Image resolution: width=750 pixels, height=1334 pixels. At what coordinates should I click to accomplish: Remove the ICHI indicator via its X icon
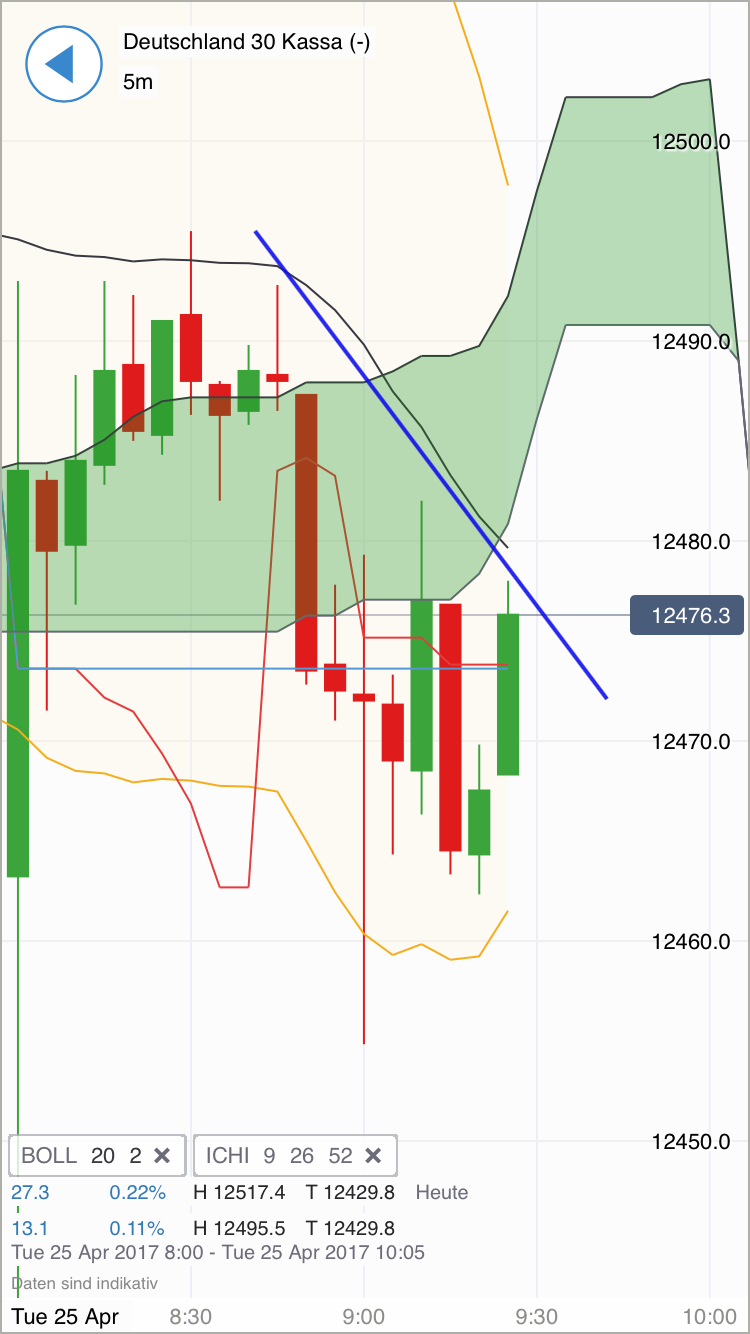[373, 1155]
